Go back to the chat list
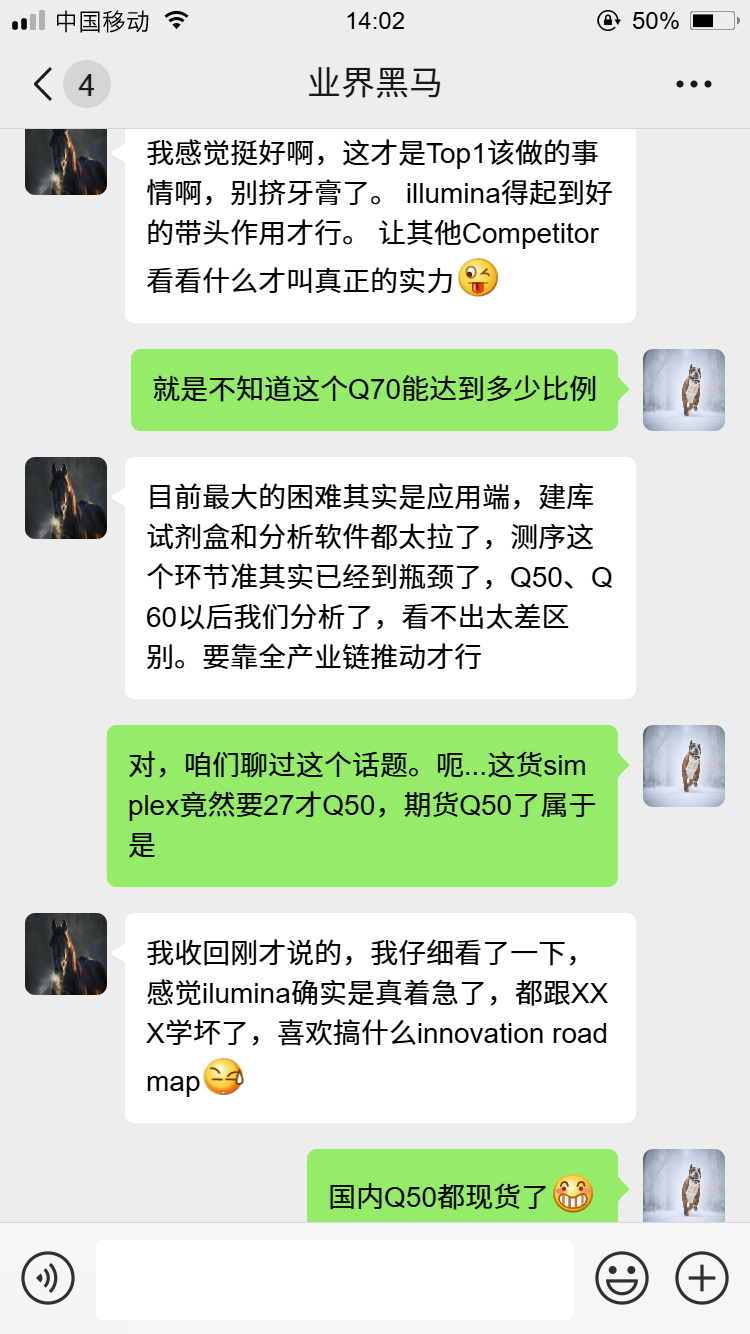The width and height of the screenshot is (750, 1334). pyautogui.click(x=44, y=84)
